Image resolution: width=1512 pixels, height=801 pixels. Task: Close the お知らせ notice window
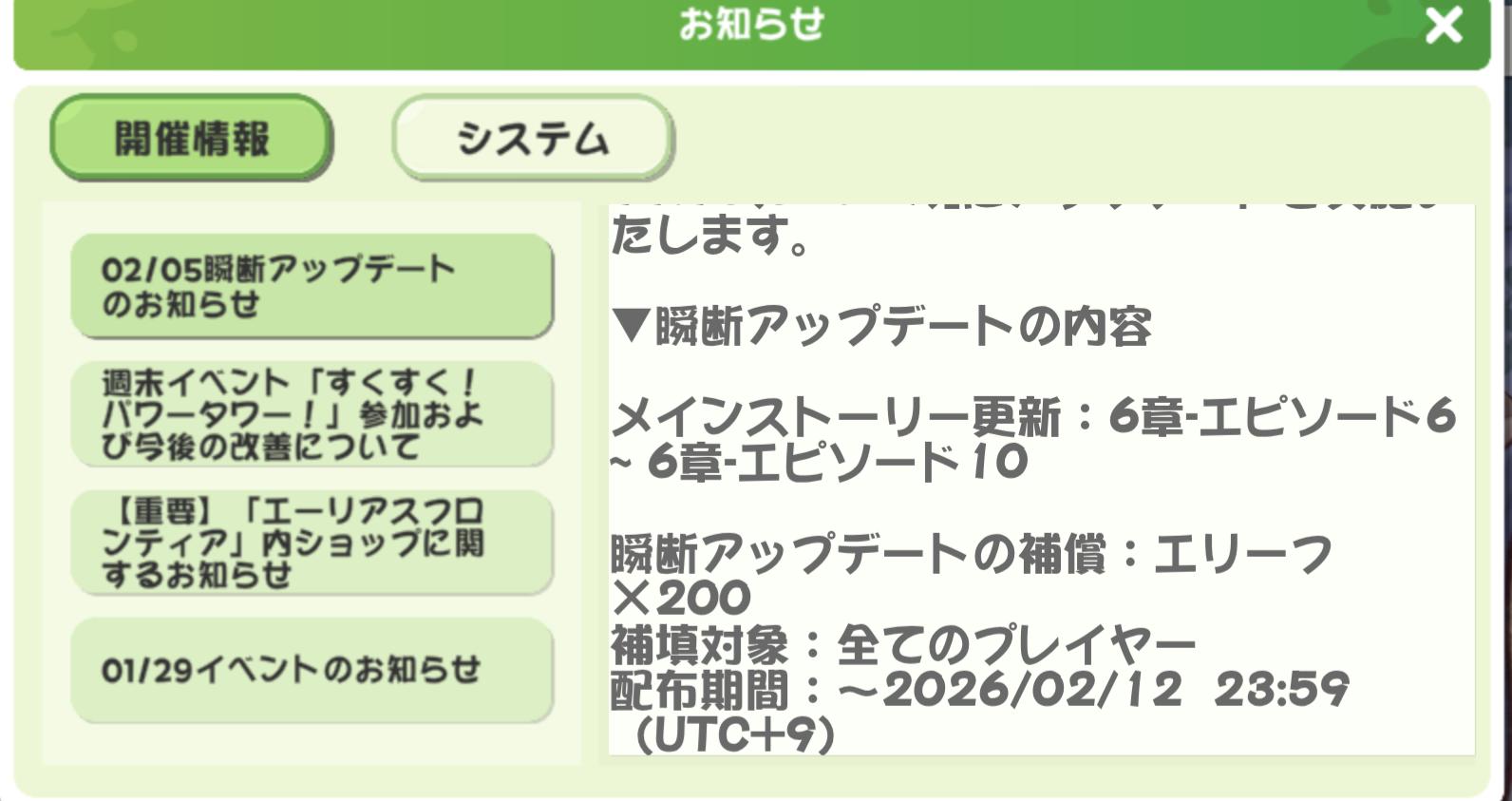pos(1444,26)
